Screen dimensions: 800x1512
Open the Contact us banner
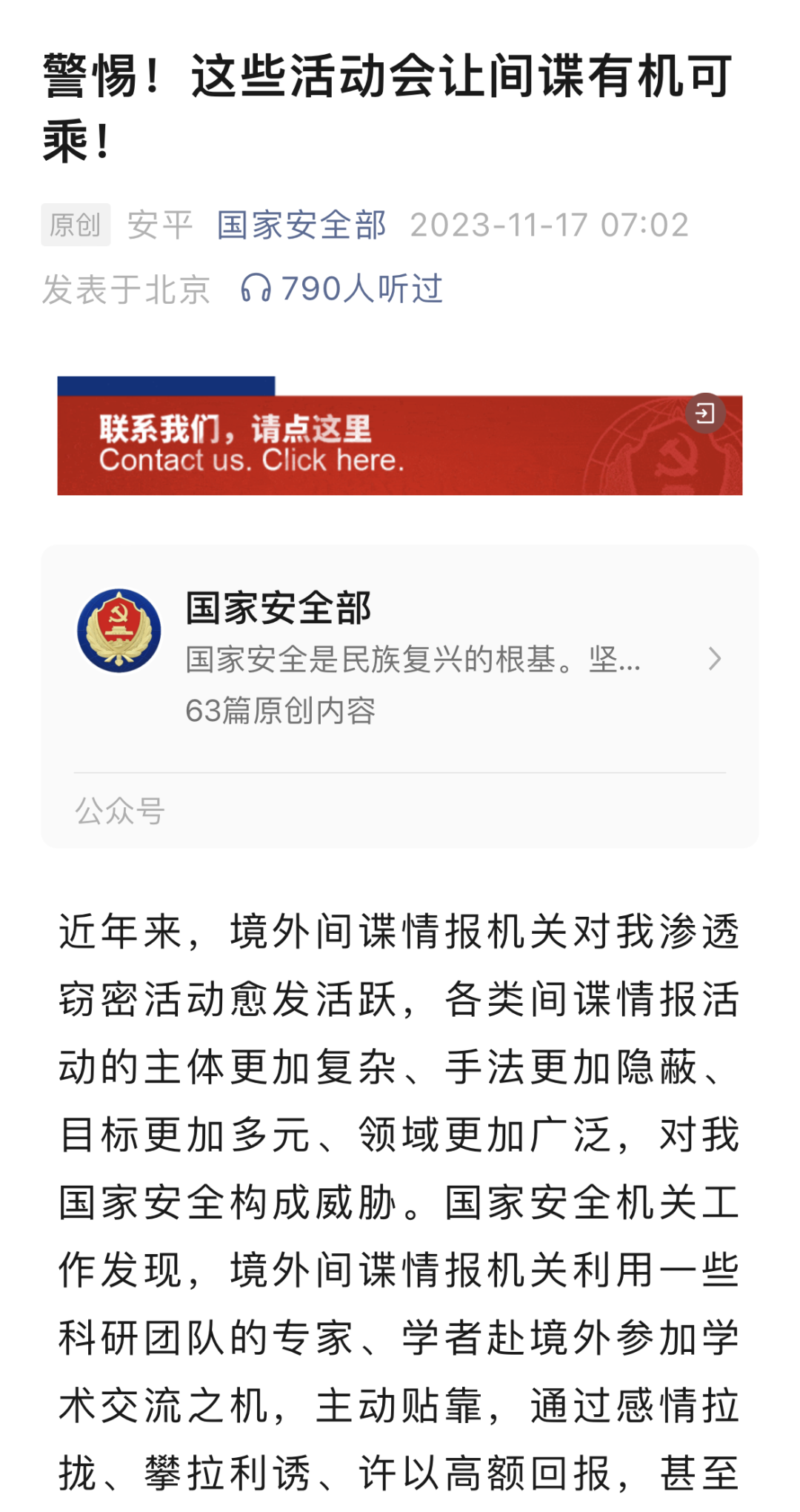coord(400,436)
